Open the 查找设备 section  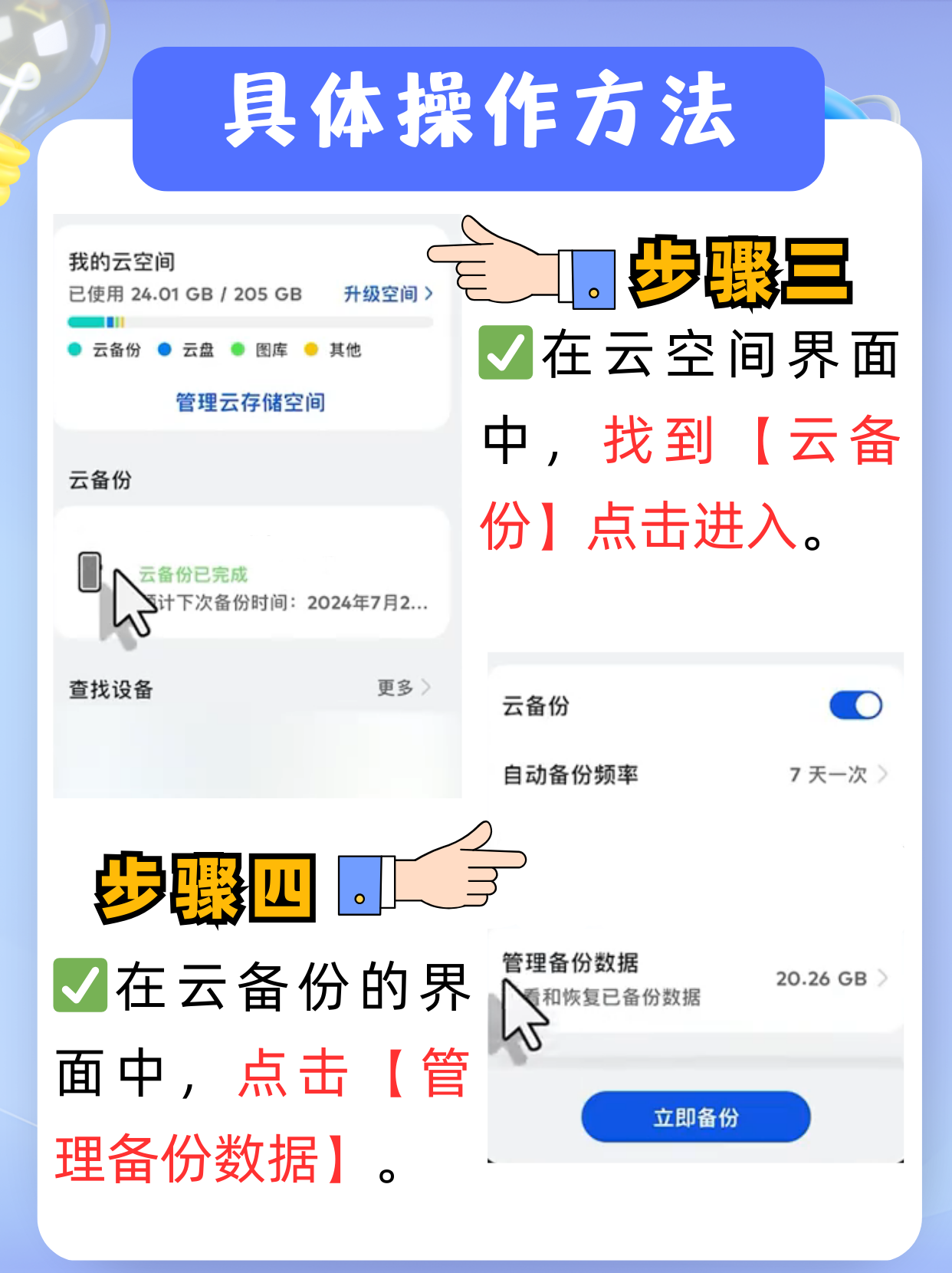pyautogui.click(x=110, y=688)
